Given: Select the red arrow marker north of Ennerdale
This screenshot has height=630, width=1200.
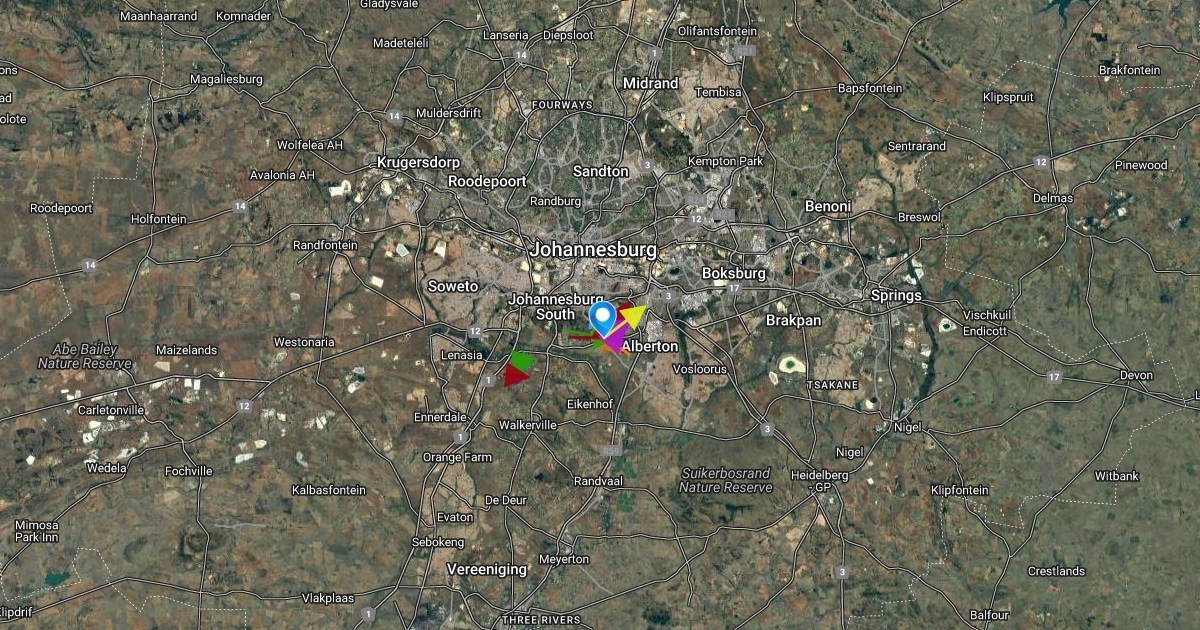Looking at the screenshot, I should 516,376.
